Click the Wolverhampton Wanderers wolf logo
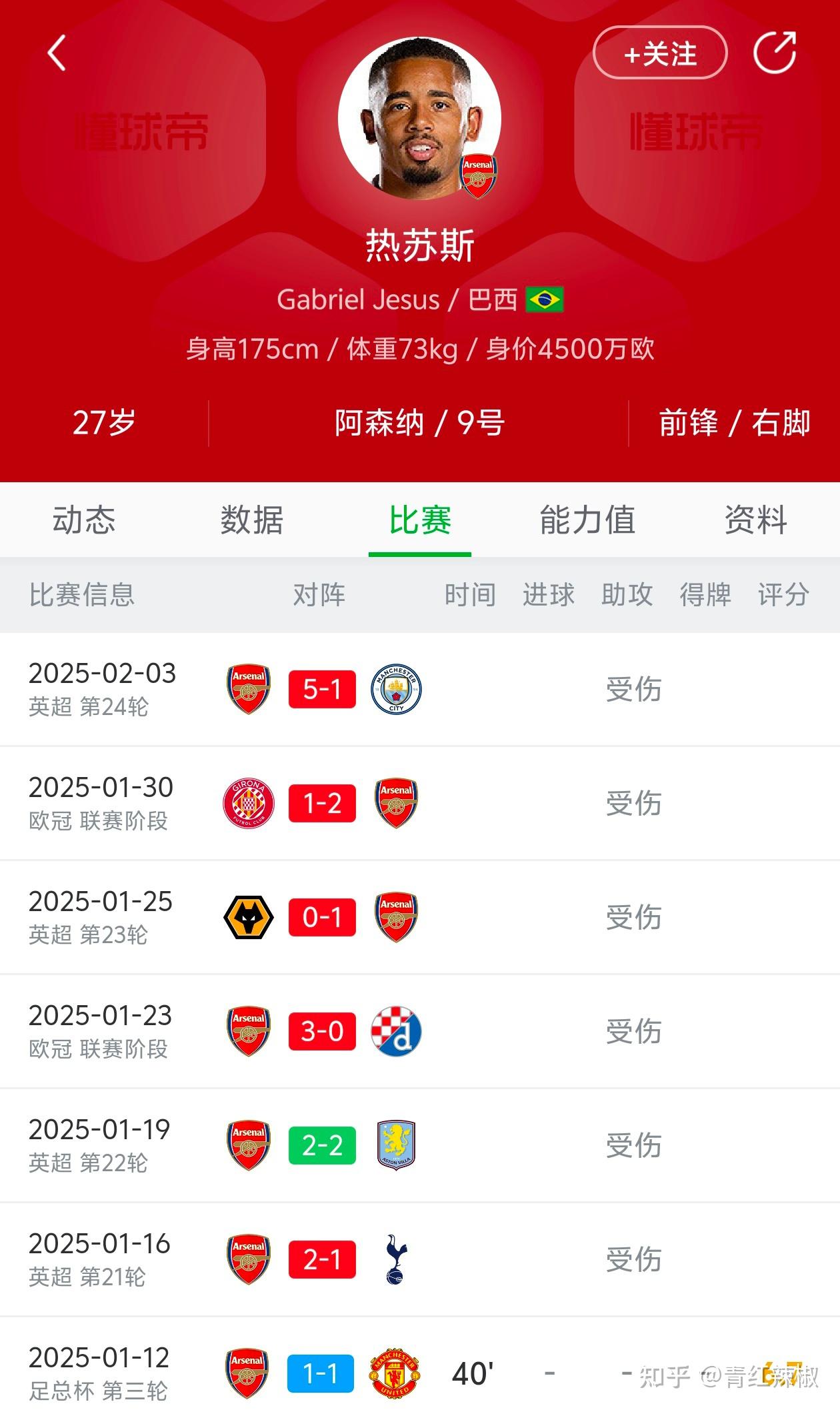840x1410 pixels. (x=247, y=917)
